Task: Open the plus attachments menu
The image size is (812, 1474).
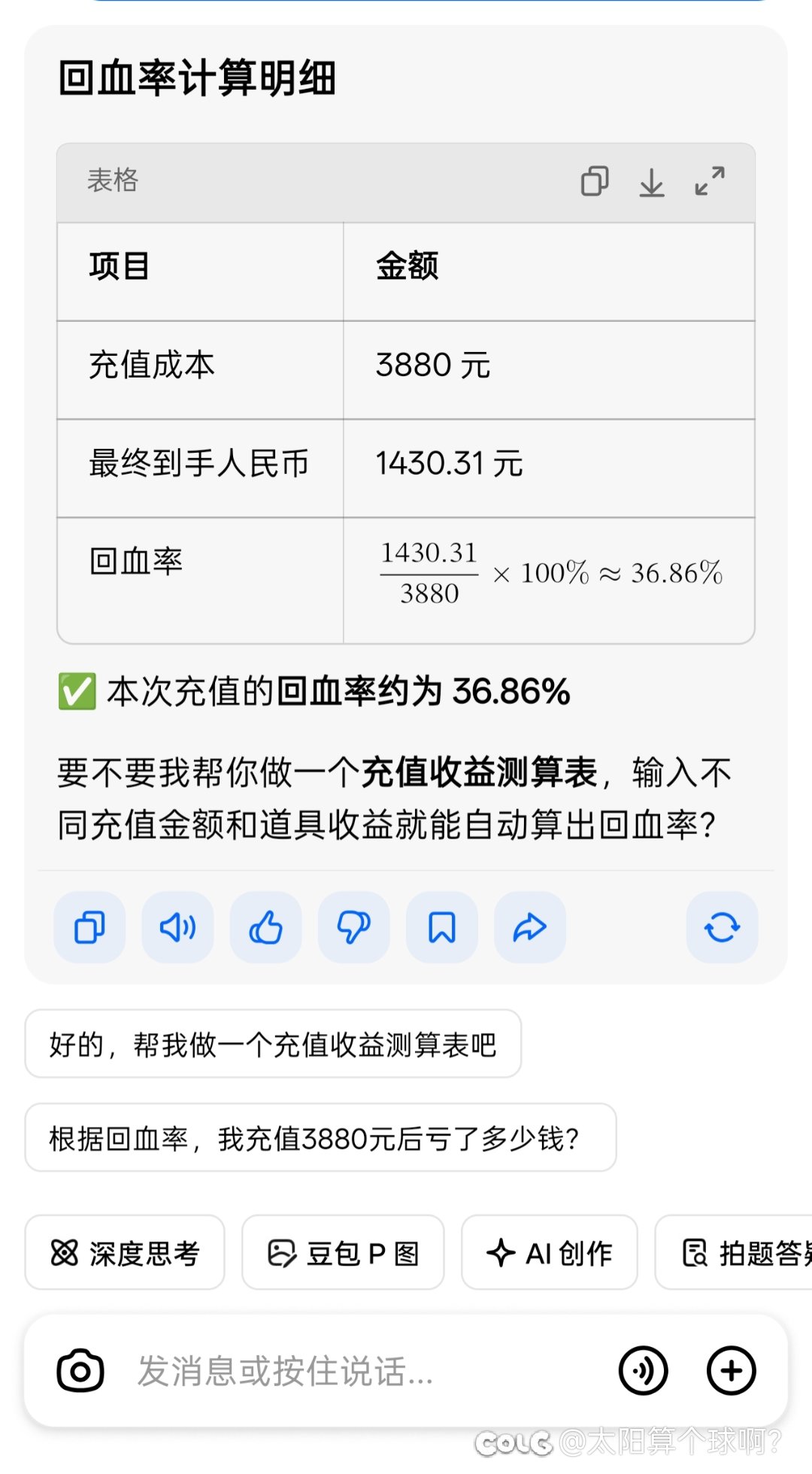Action: (x=731, y=1371)
